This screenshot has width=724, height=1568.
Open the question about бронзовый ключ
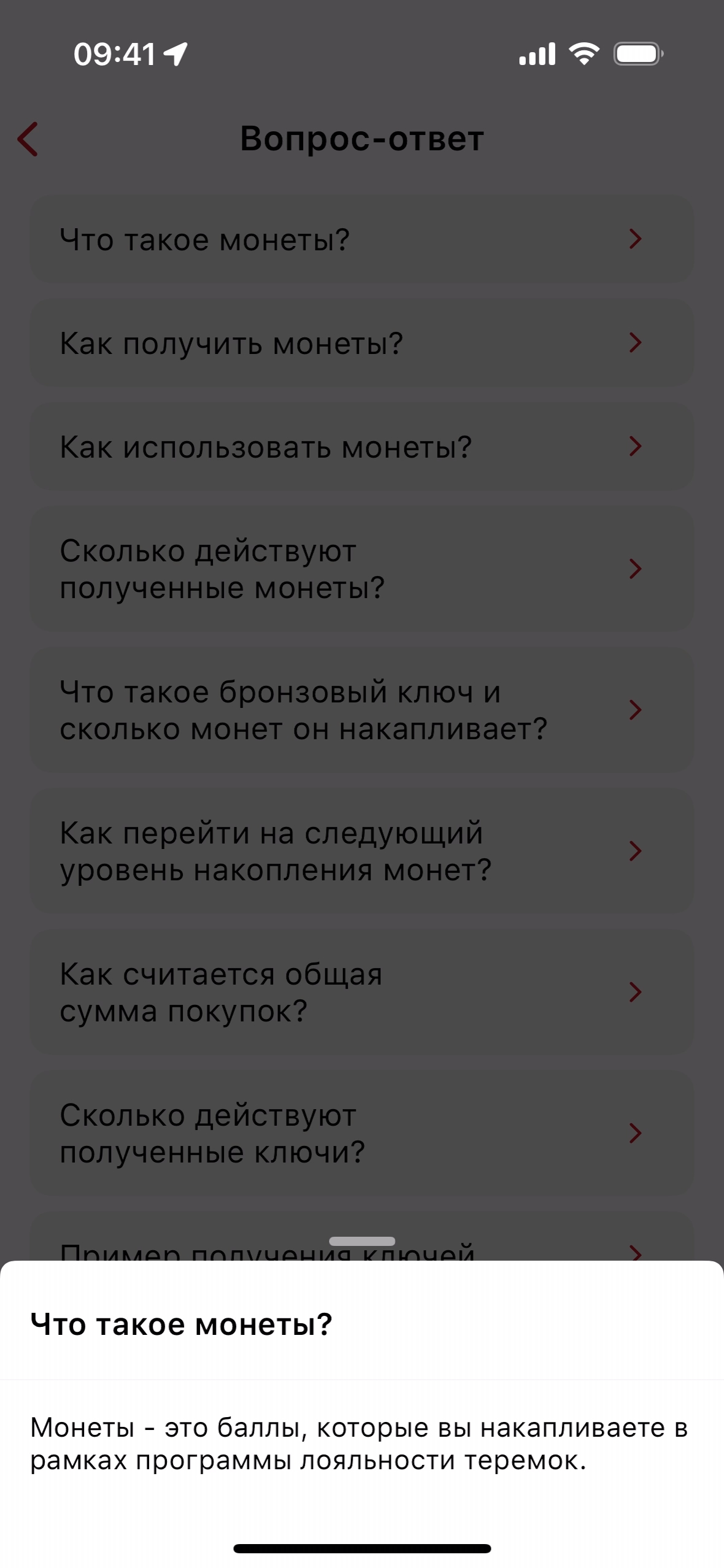click(361, 710)
